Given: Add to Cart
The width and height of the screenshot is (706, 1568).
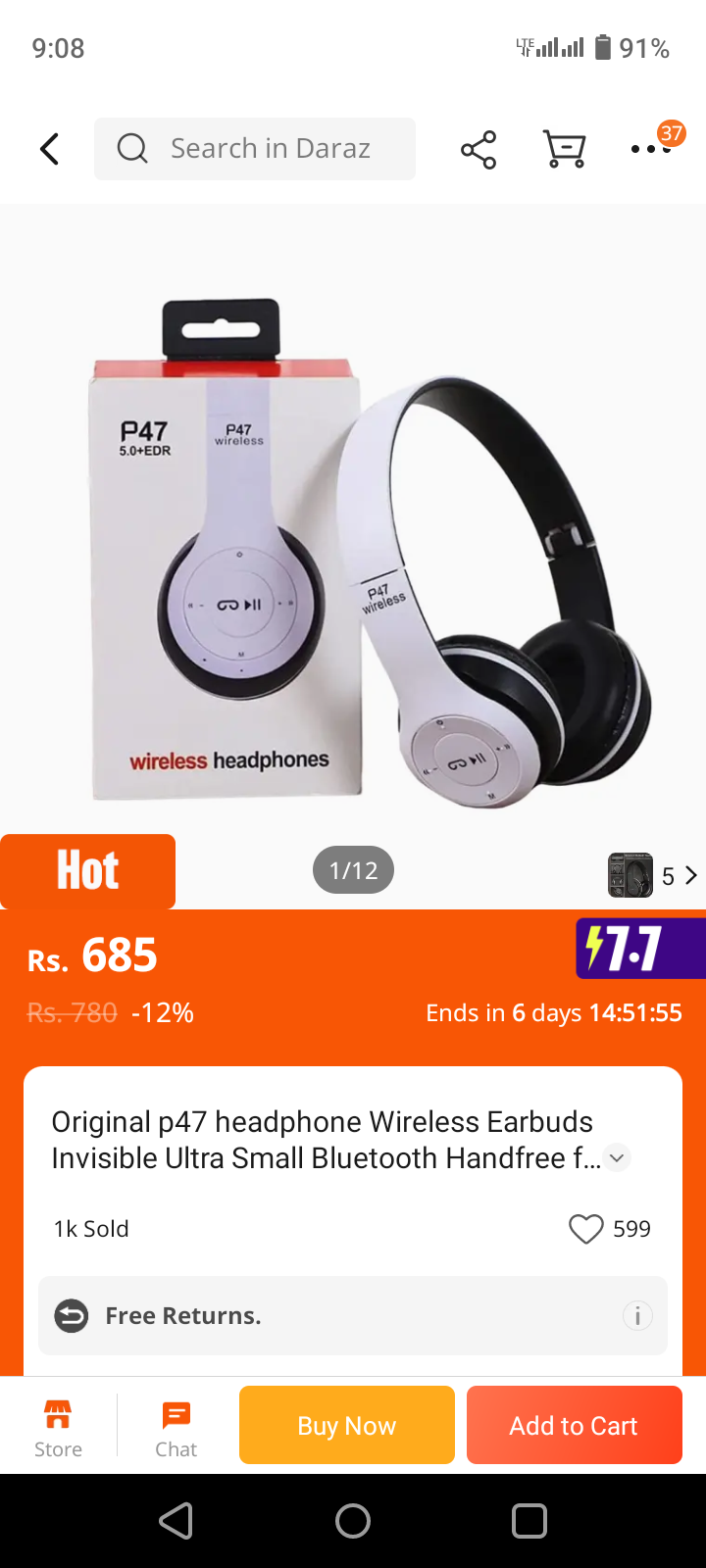Looking at the screenshot, I should pyautogui.click(x=574, y=1425).
